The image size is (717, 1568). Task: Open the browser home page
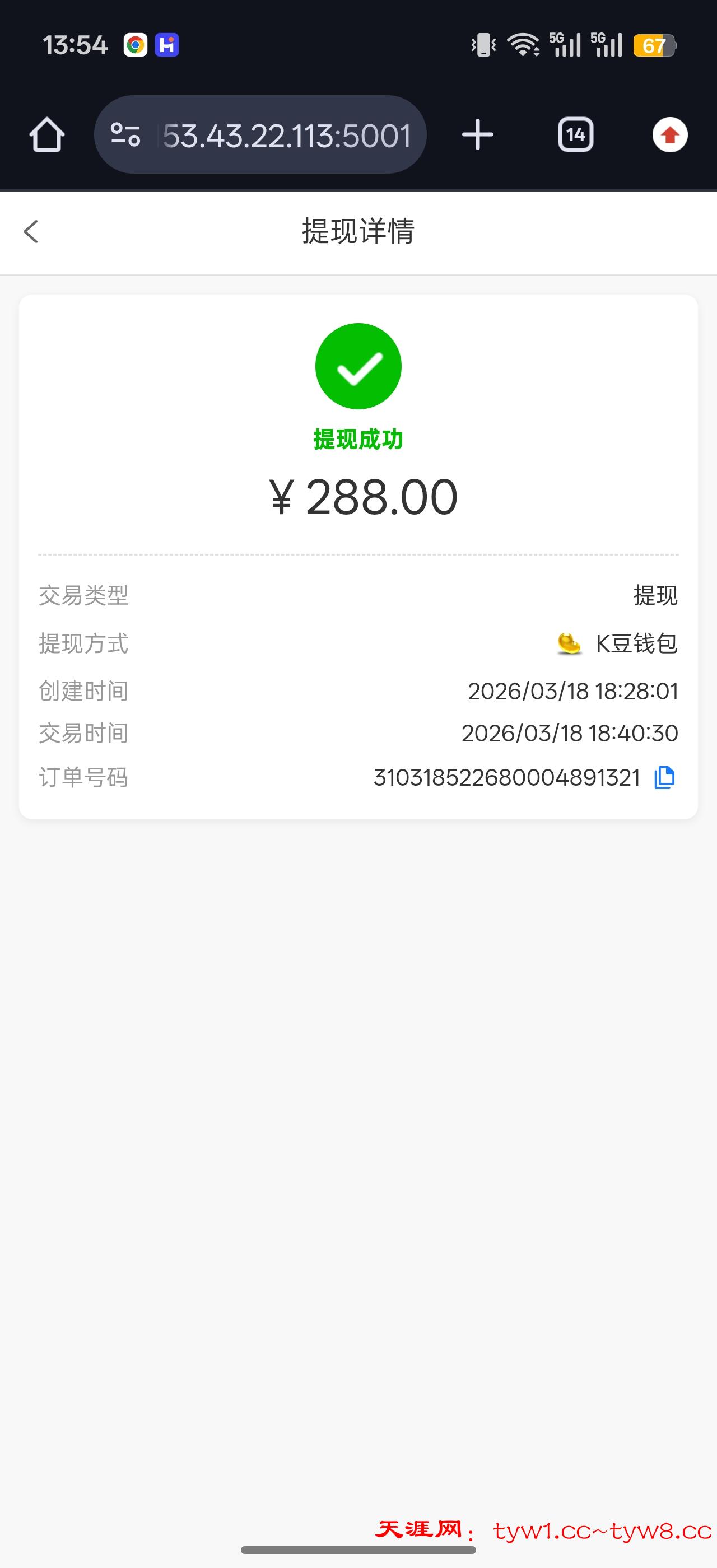point(47,134)
